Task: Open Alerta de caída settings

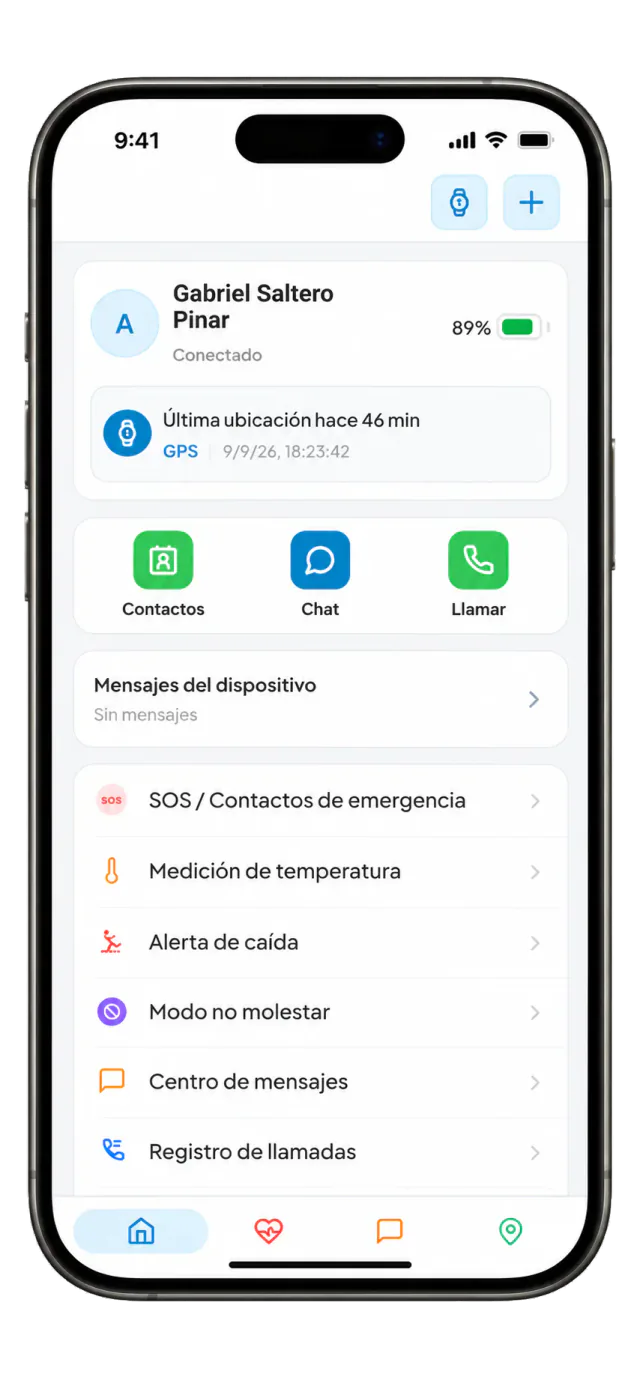Action: click(320, 942)
